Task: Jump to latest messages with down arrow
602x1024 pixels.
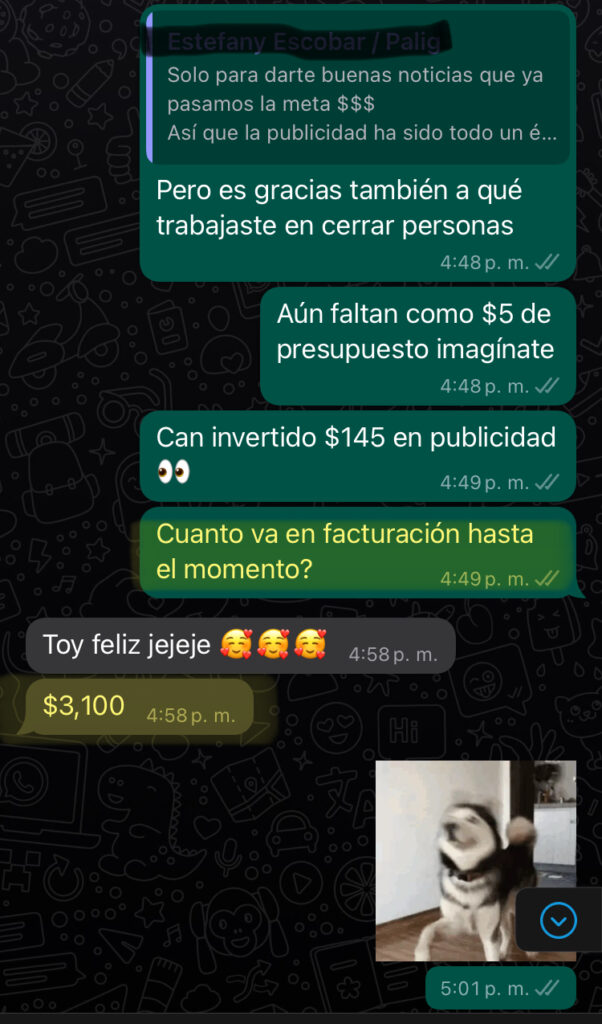Action: [x=558, y=920]
